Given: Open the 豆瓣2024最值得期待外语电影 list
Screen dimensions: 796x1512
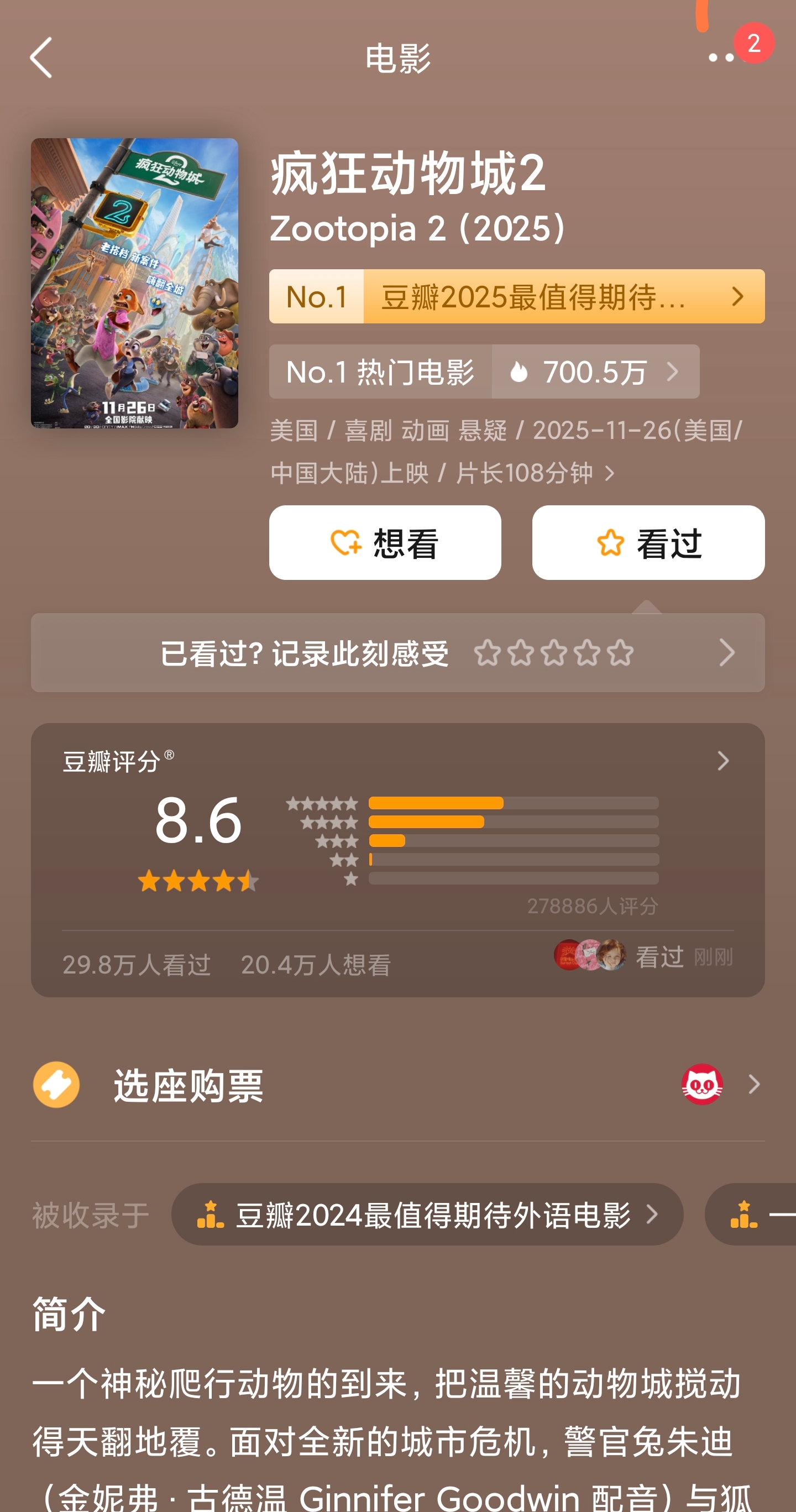Looking at the screenshot, I should click(x=427, y=1215).
